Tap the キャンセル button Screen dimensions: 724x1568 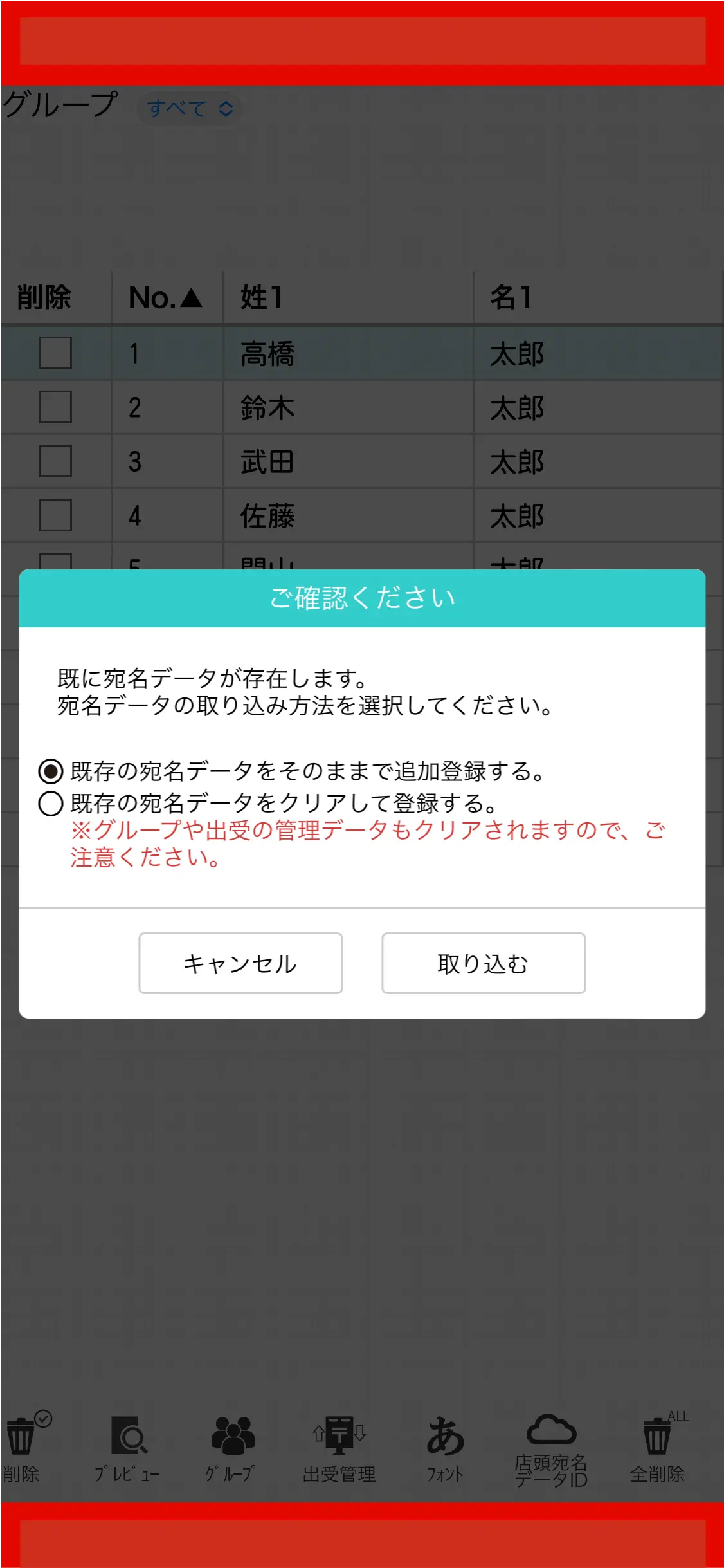240,963
